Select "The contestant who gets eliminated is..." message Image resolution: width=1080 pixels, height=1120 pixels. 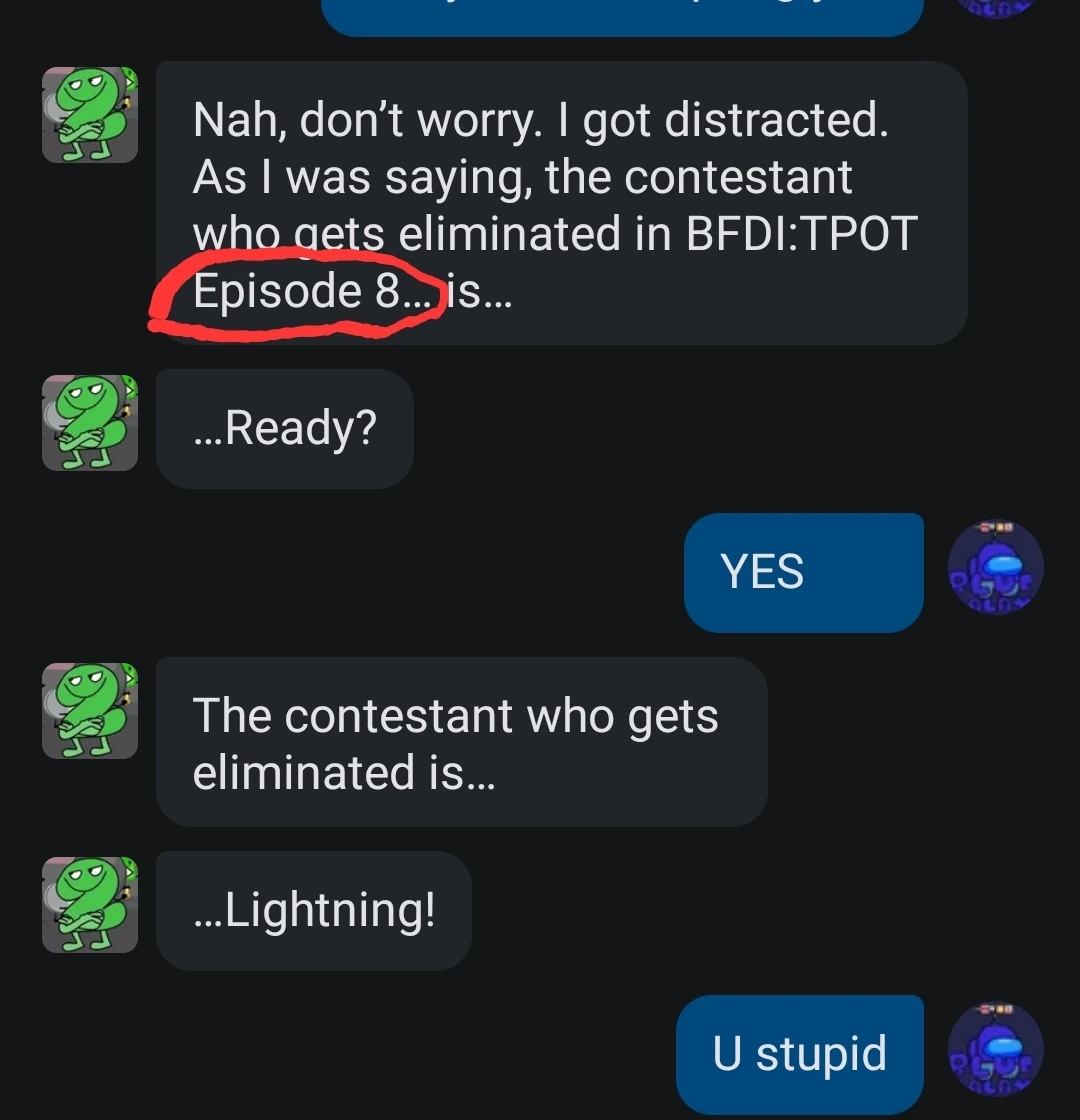[x=460, y=742]
